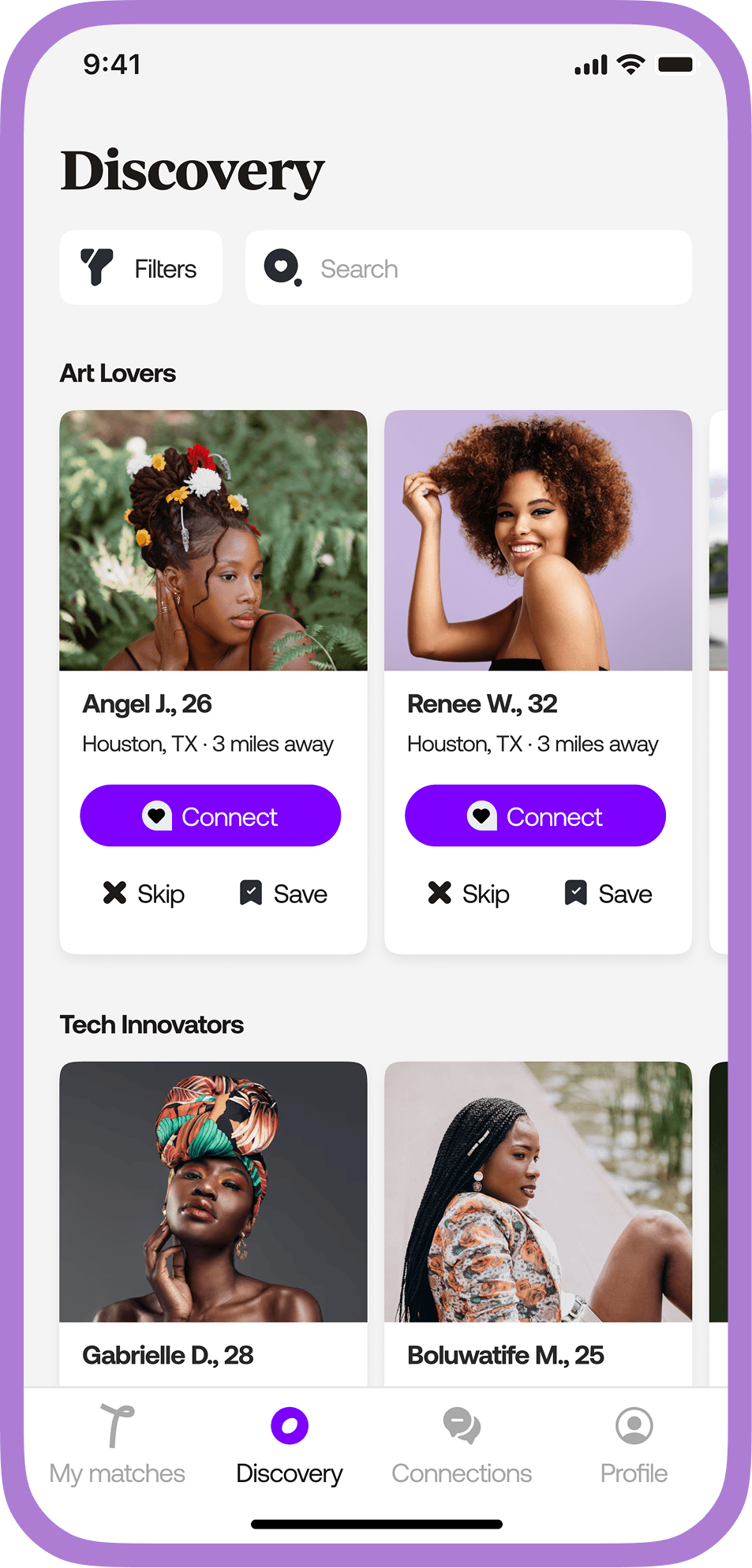The width and height of the screenshot is (752, 1568).
Task: Save Angel J.'s profile
Action: click(x=283, y=894)
